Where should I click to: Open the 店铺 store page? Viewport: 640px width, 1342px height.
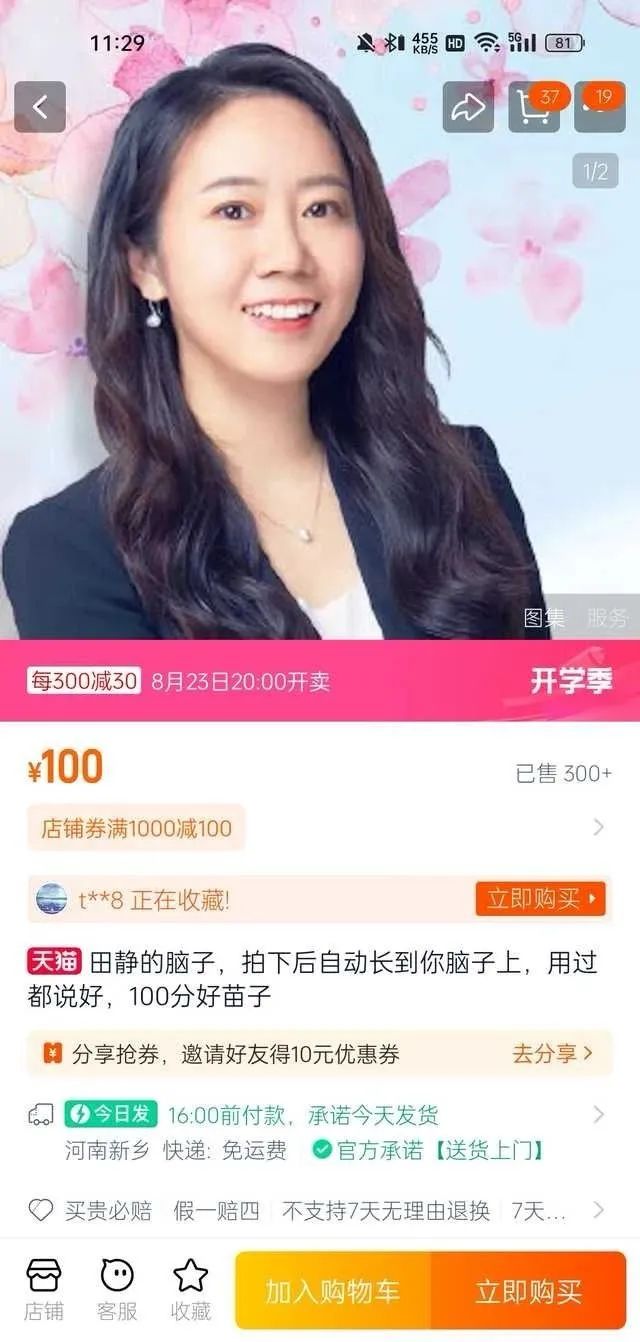pos(43,1291)
